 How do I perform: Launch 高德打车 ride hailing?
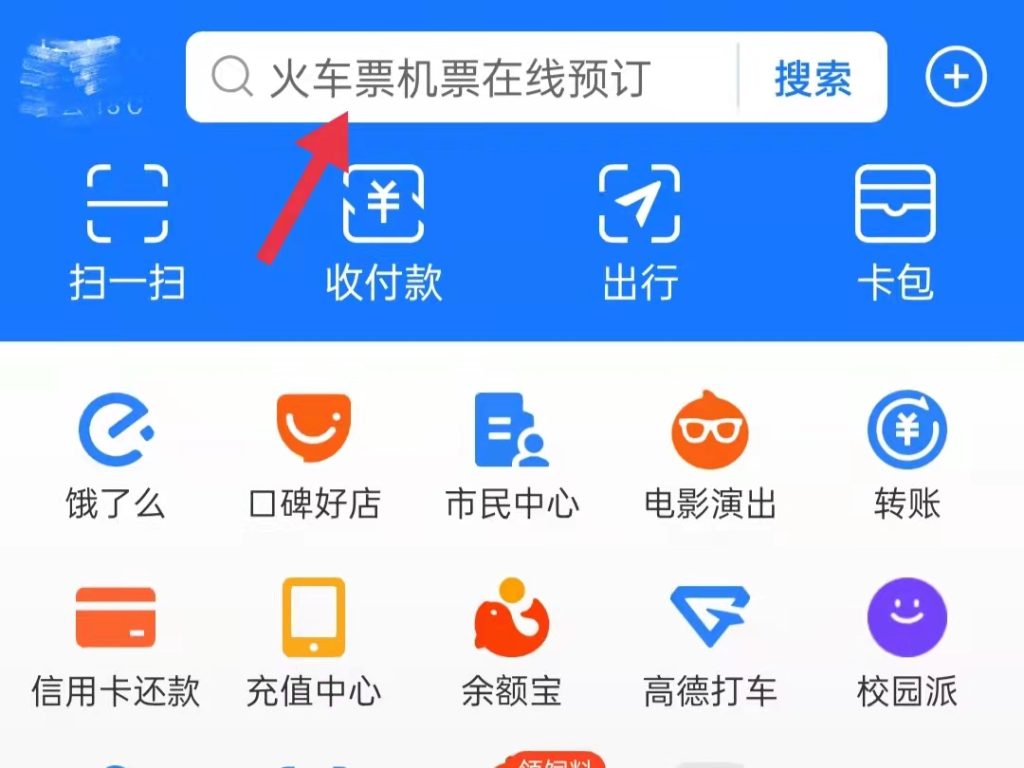pyautogui.click(x=710, y=643)
